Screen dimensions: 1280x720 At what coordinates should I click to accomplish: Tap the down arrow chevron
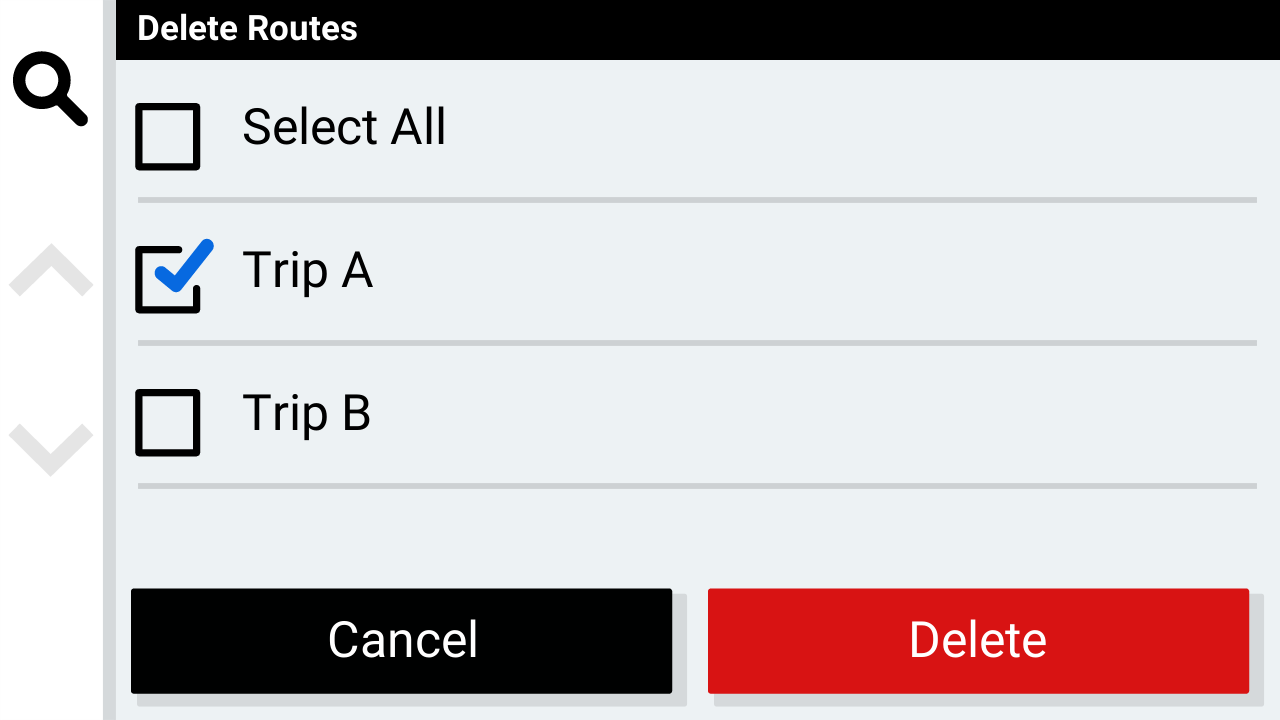(51, 448)
